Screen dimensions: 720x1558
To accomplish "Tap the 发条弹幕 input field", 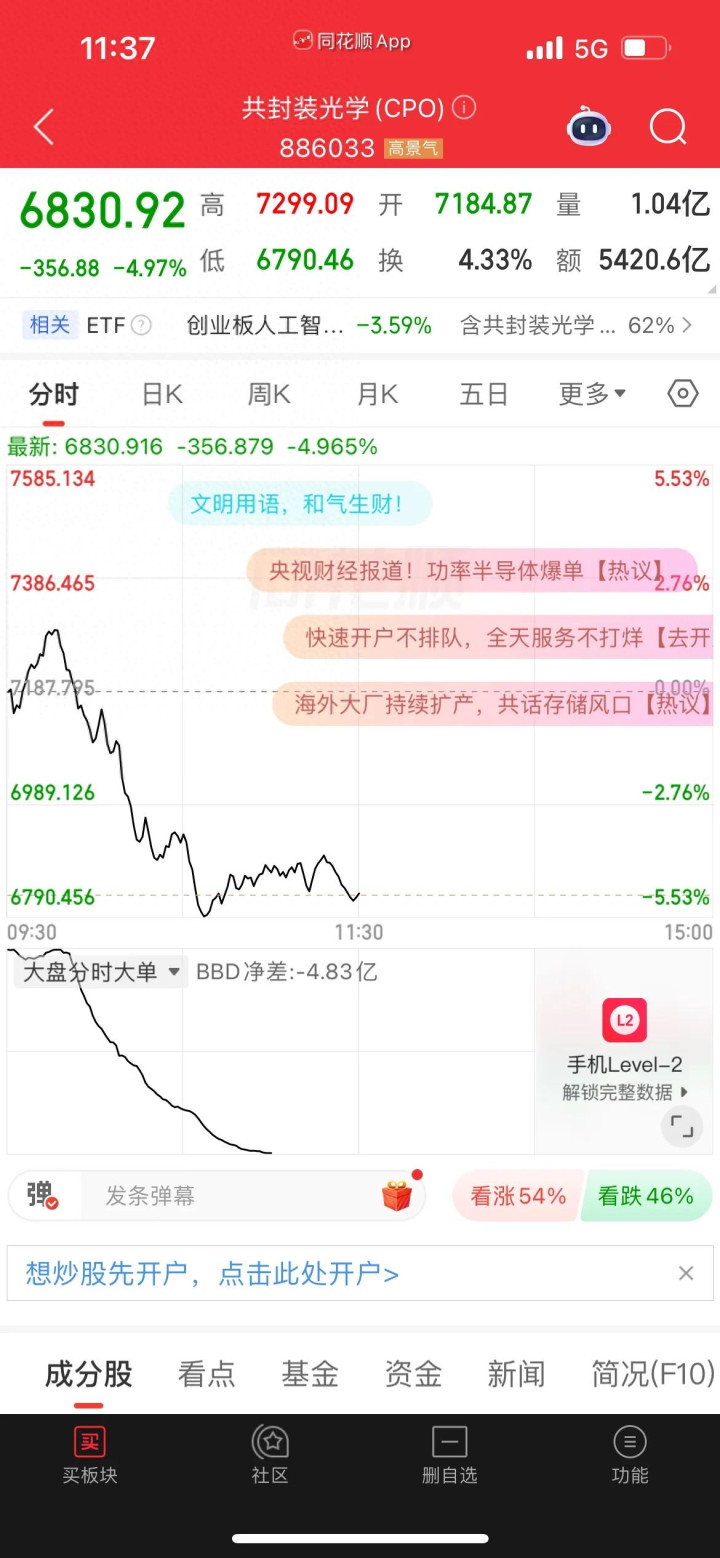I will click(x=217, y=1196).
